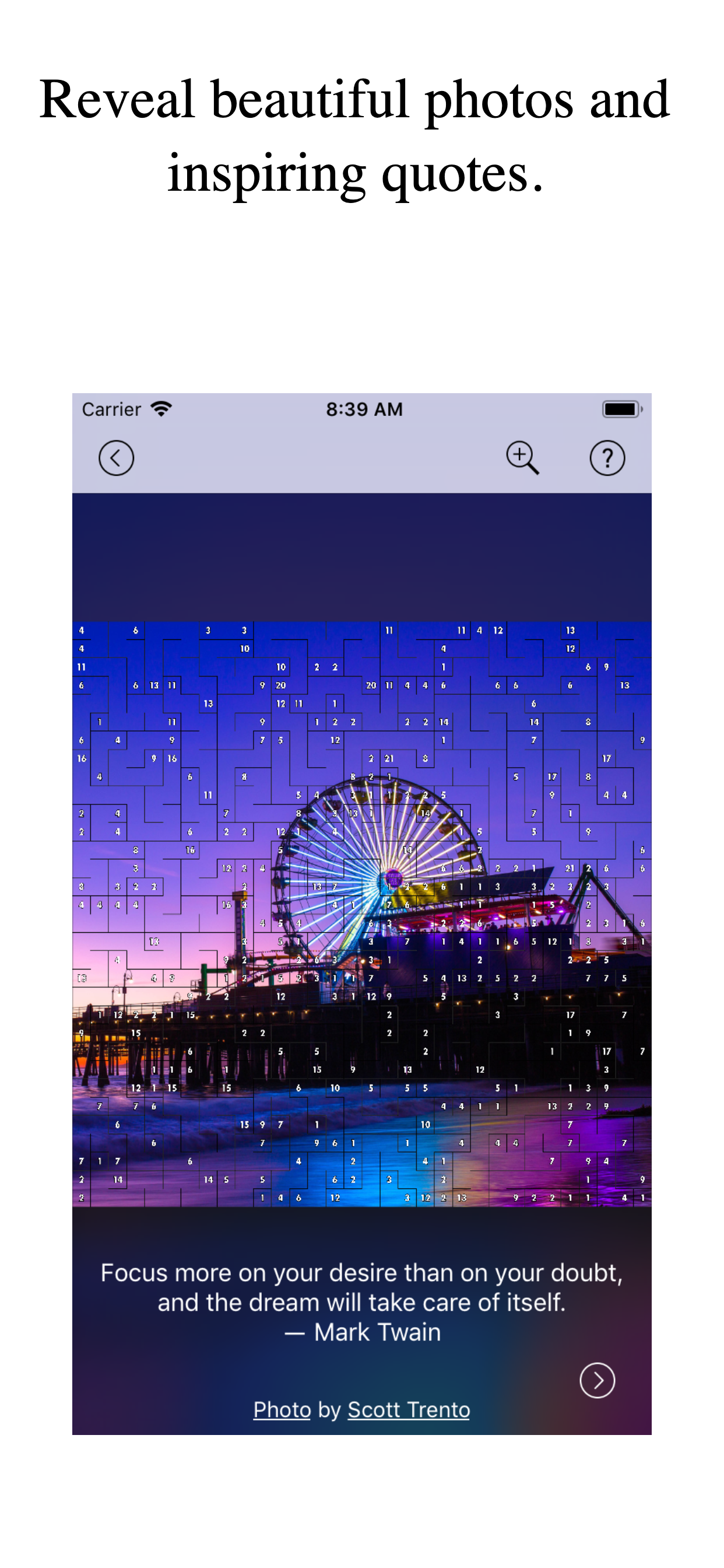Open the magnifying glass zoom tool
This screenshot has width=724, height=1568.
click(x=522, y=457)
